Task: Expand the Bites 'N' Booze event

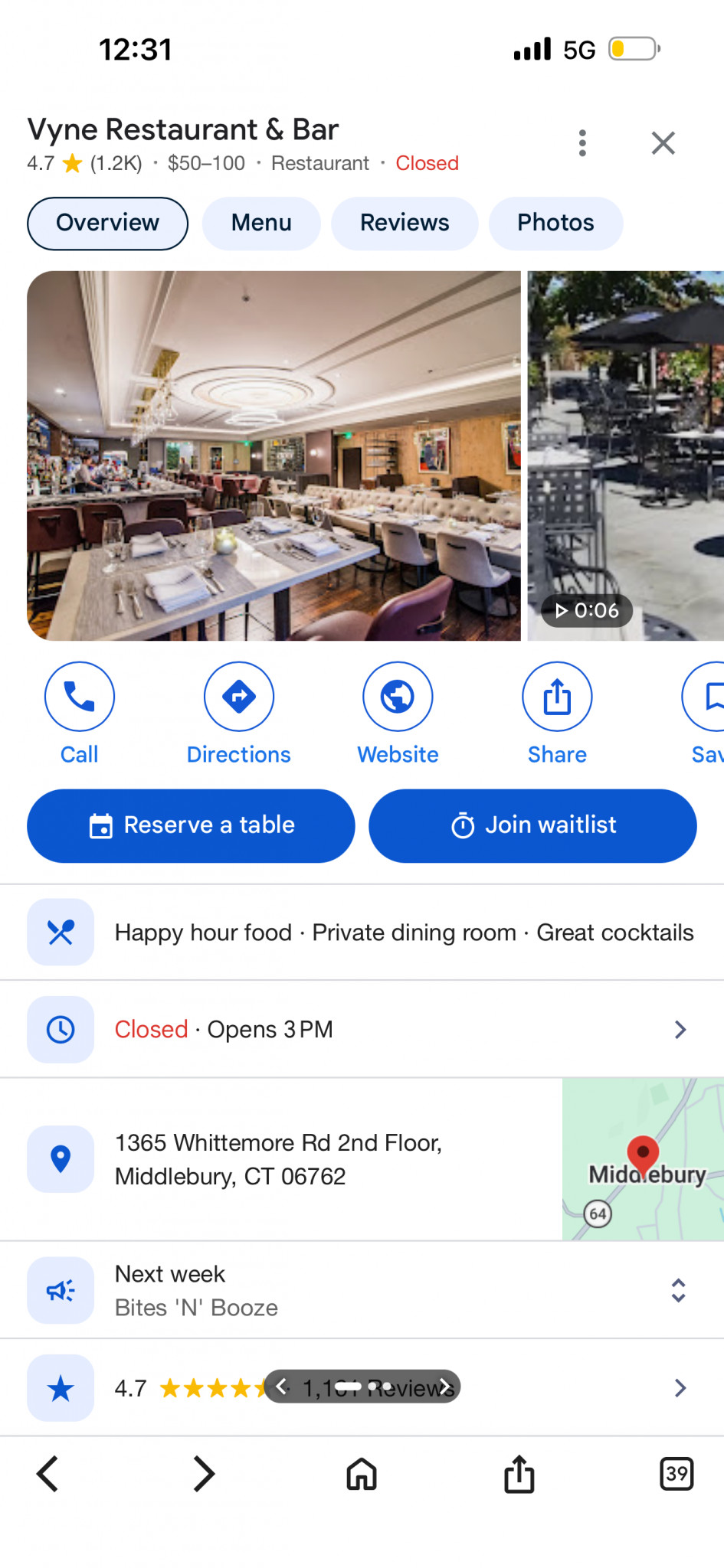Action: pos(678,1290)
